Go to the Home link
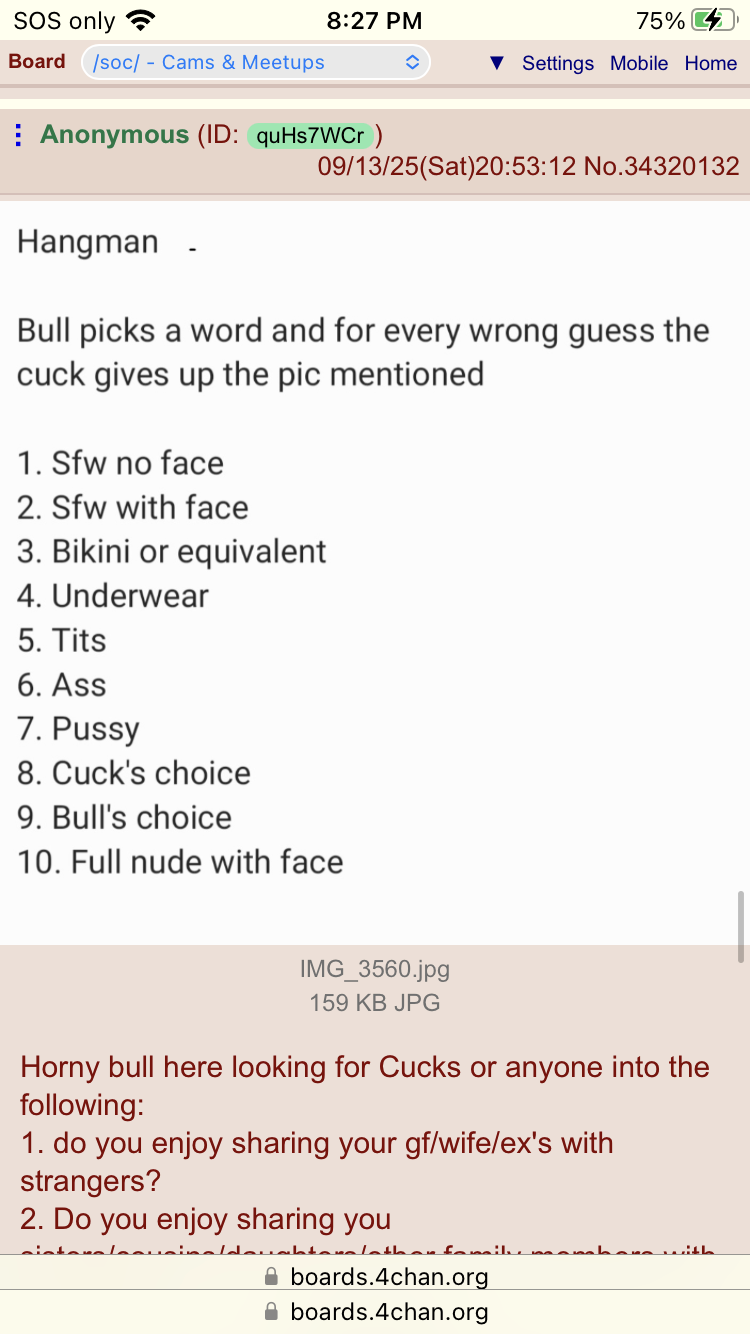750x1334 pixels. (710, 63)
